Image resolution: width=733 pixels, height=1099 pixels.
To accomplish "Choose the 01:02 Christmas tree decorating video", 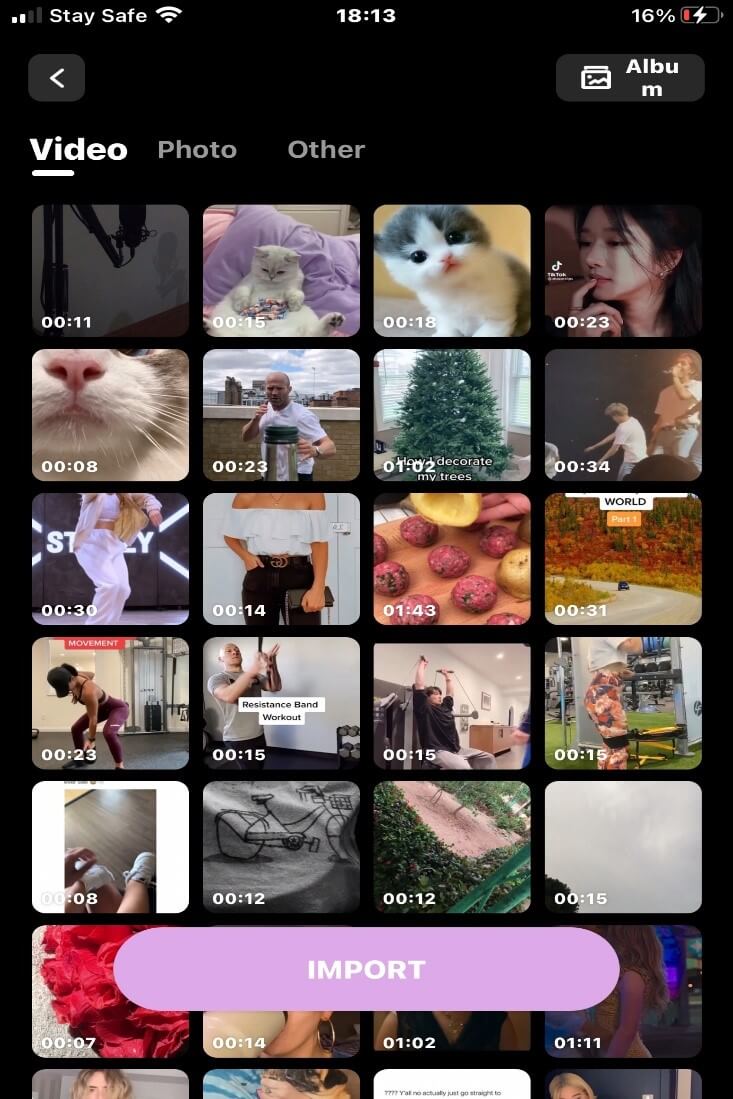I will [x=452, y=414].
